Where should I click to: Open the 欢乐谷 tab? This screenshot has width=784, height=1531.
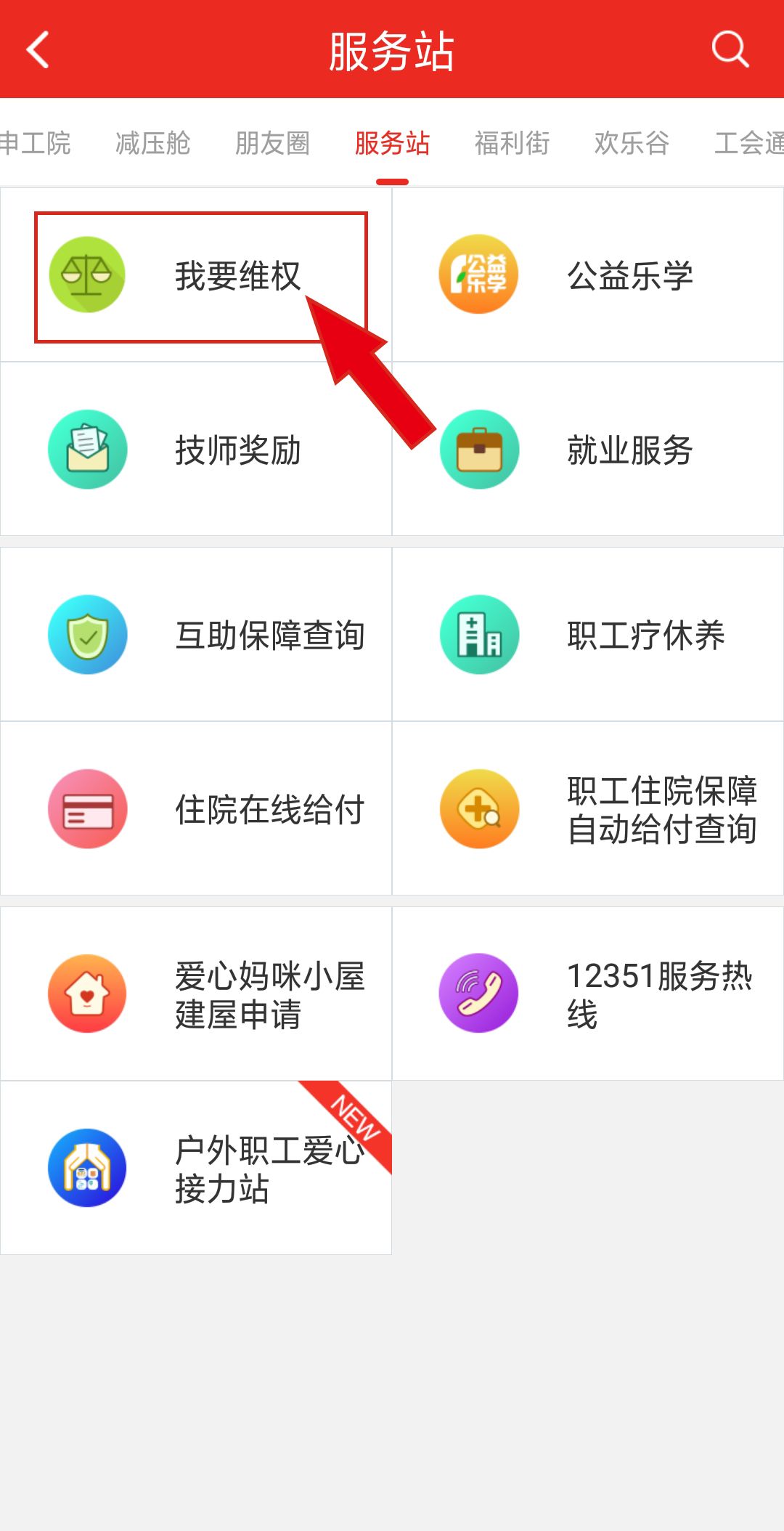pyautogui.click(x=629, y=143)
